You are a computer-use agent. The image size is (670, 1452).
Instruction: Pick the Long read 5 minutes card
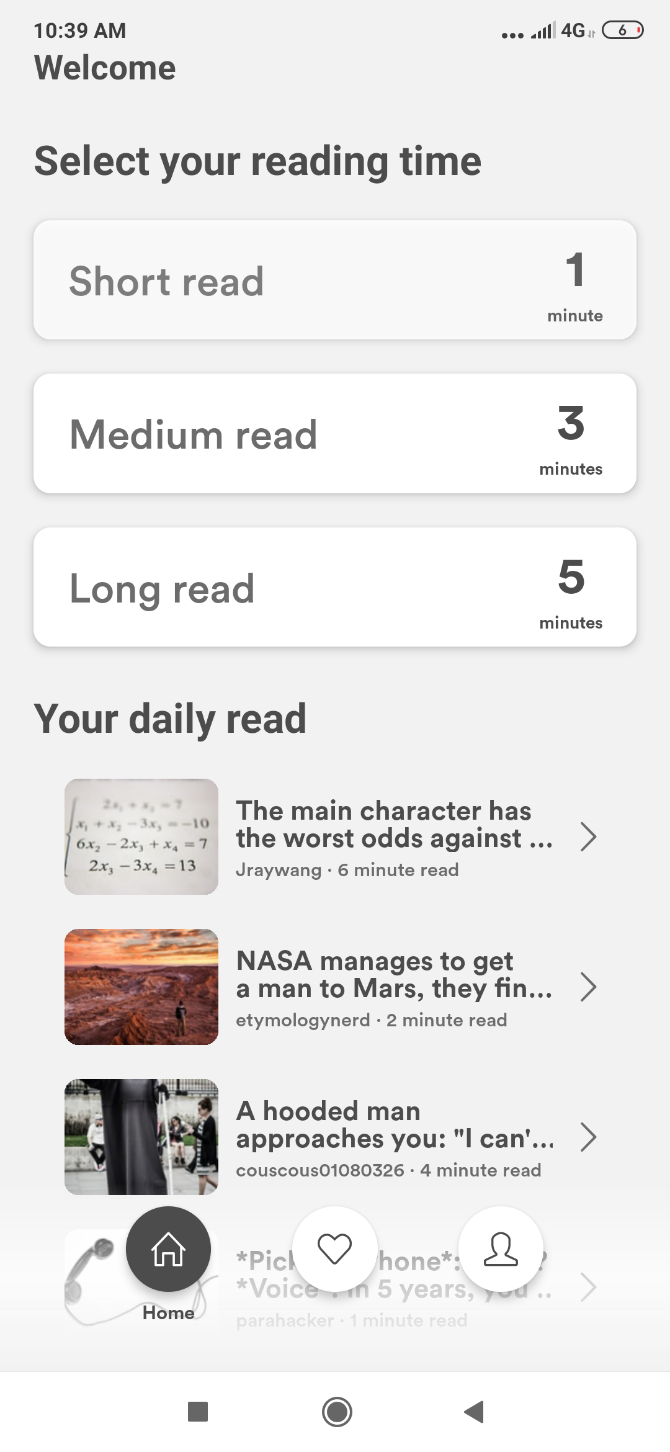pyautogui.click(x=334, y=588)
